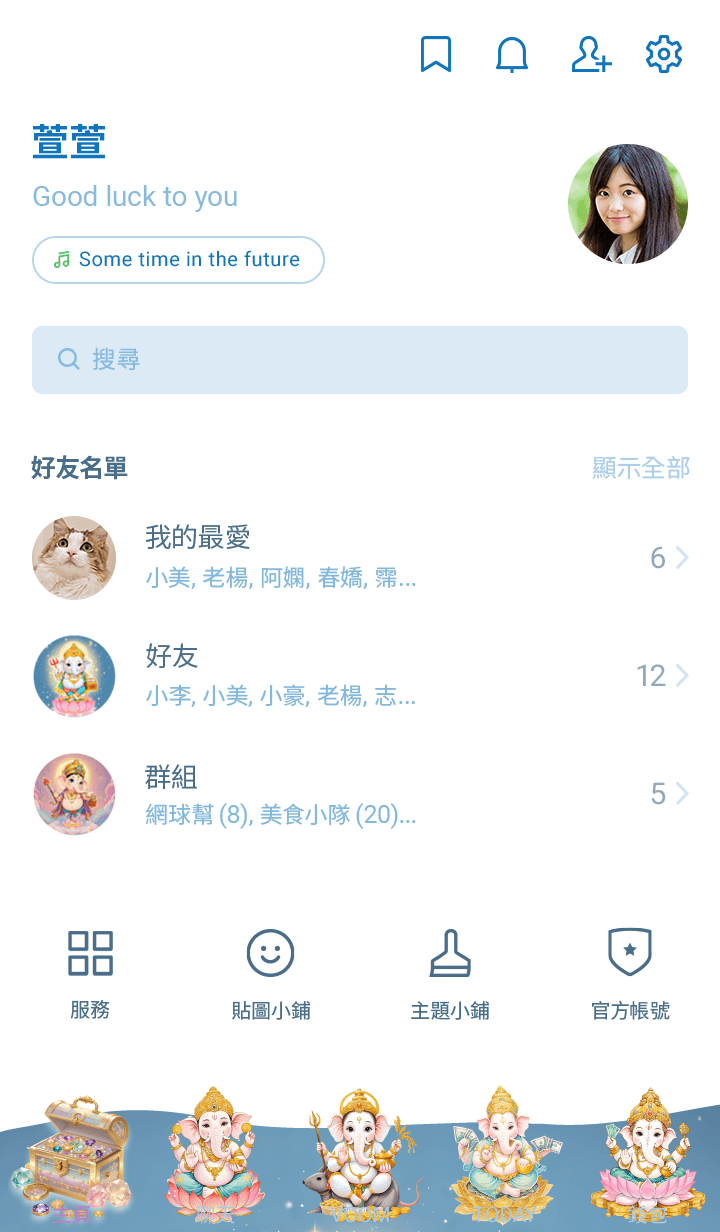Open 官方帳號 official accounts
This screenshot has height=1232, width=720.
(630, 973)
